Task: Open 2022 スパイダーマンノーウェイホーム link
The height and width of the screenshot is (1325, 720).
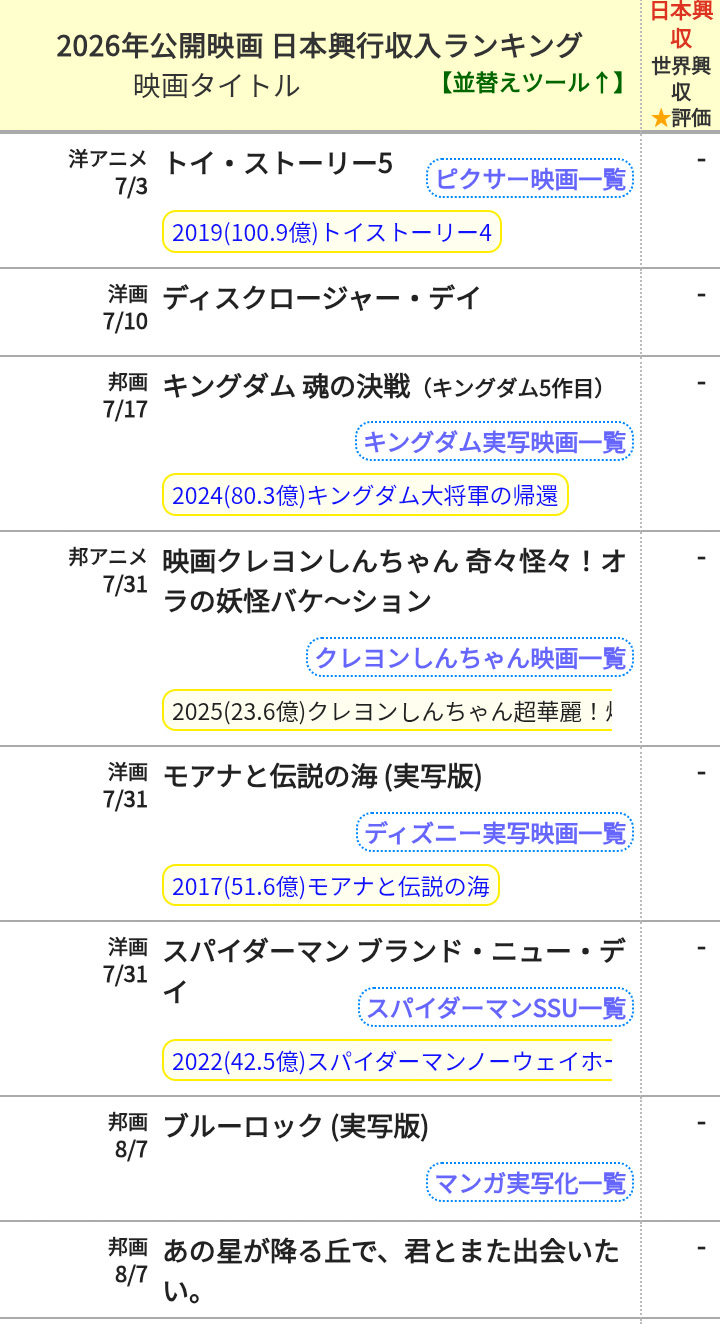Action: (x=388, y=1061)
